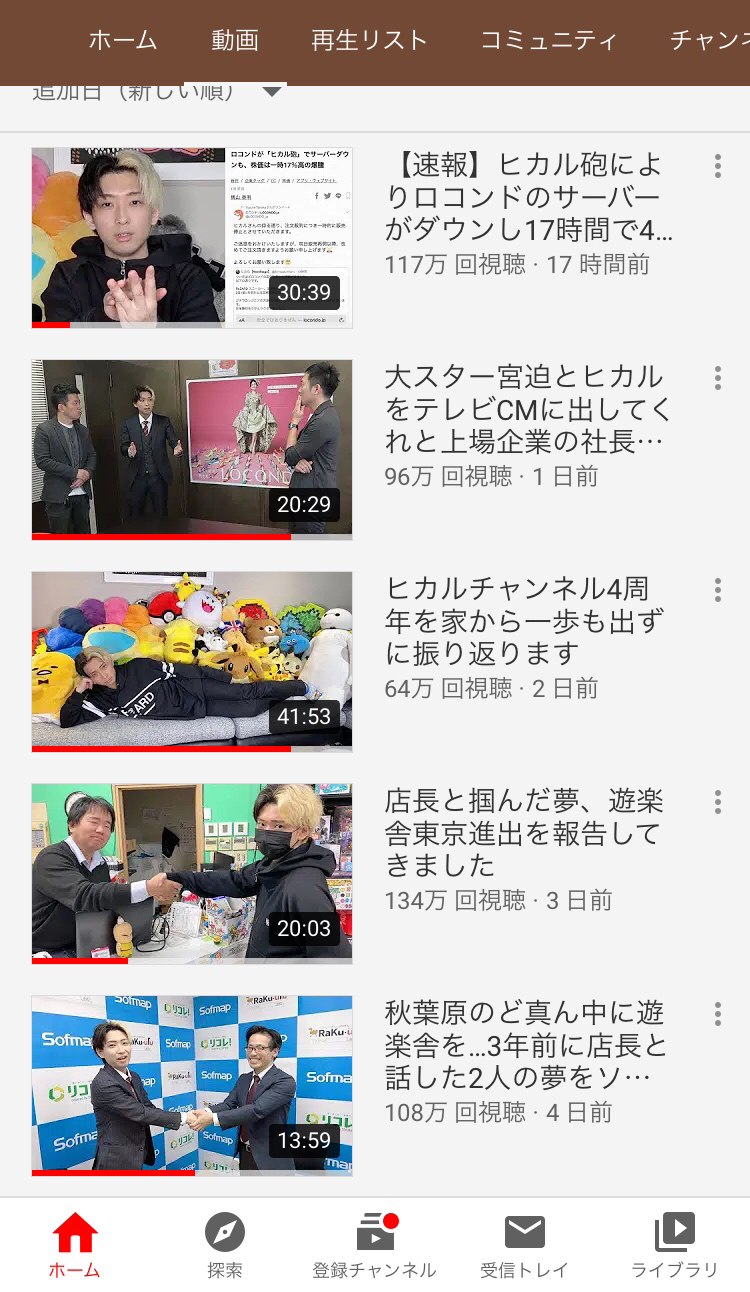750x1292 pixels.
Task: Open the 登録チャンネル subscriptions tab
Action: coord(375,1245)
